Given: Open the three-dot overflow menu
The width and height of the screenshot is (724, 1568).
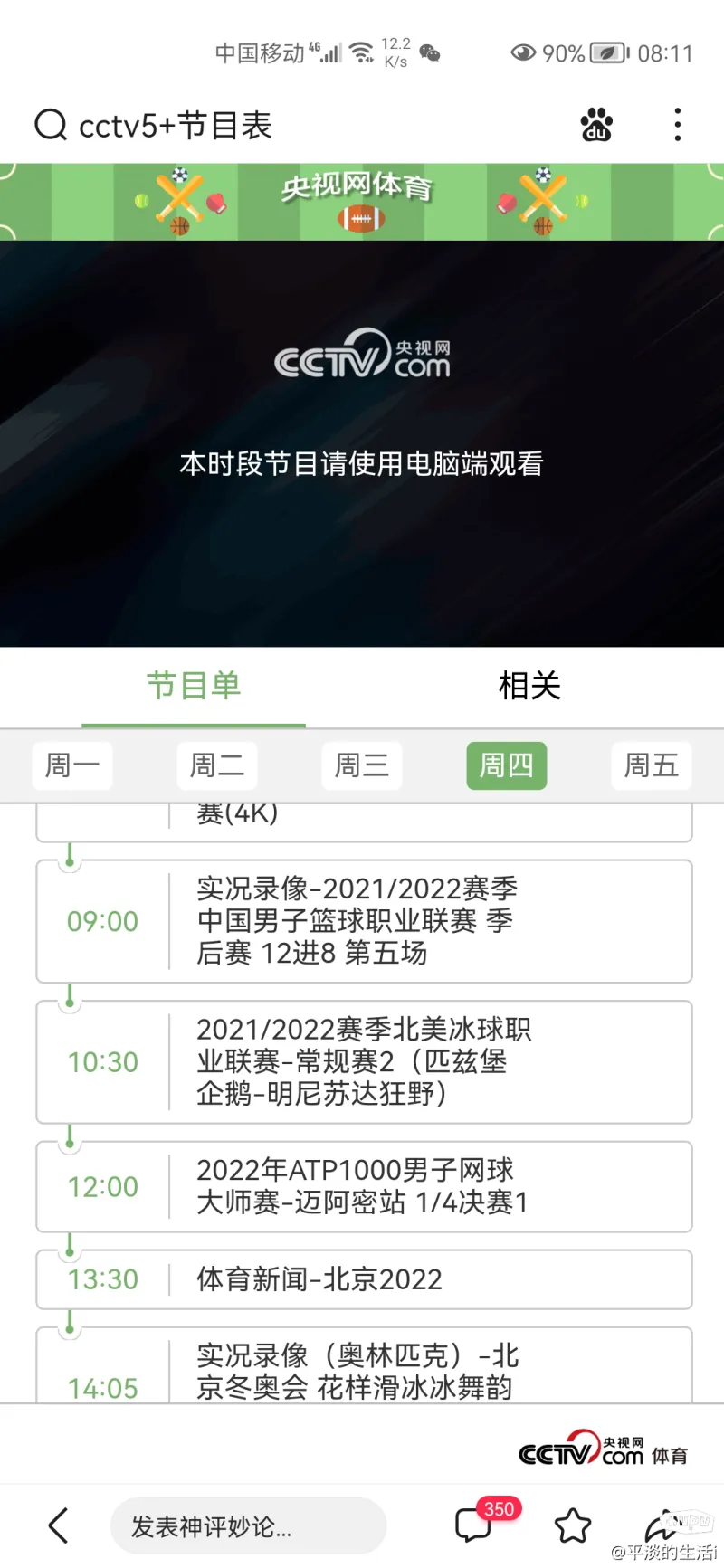Looking at the screenshot, I should click(677, 125).
